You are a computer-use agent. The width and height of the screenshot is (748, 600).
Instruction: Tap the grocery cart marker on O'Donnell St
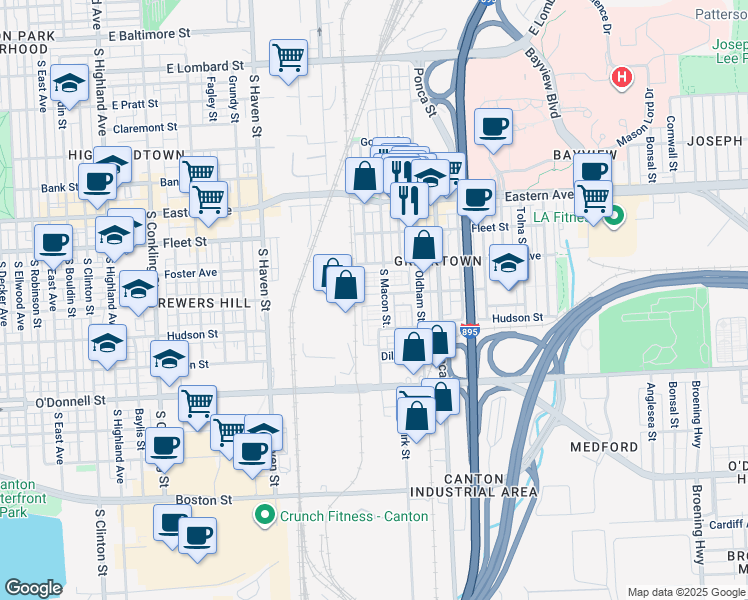pos(197,403)
